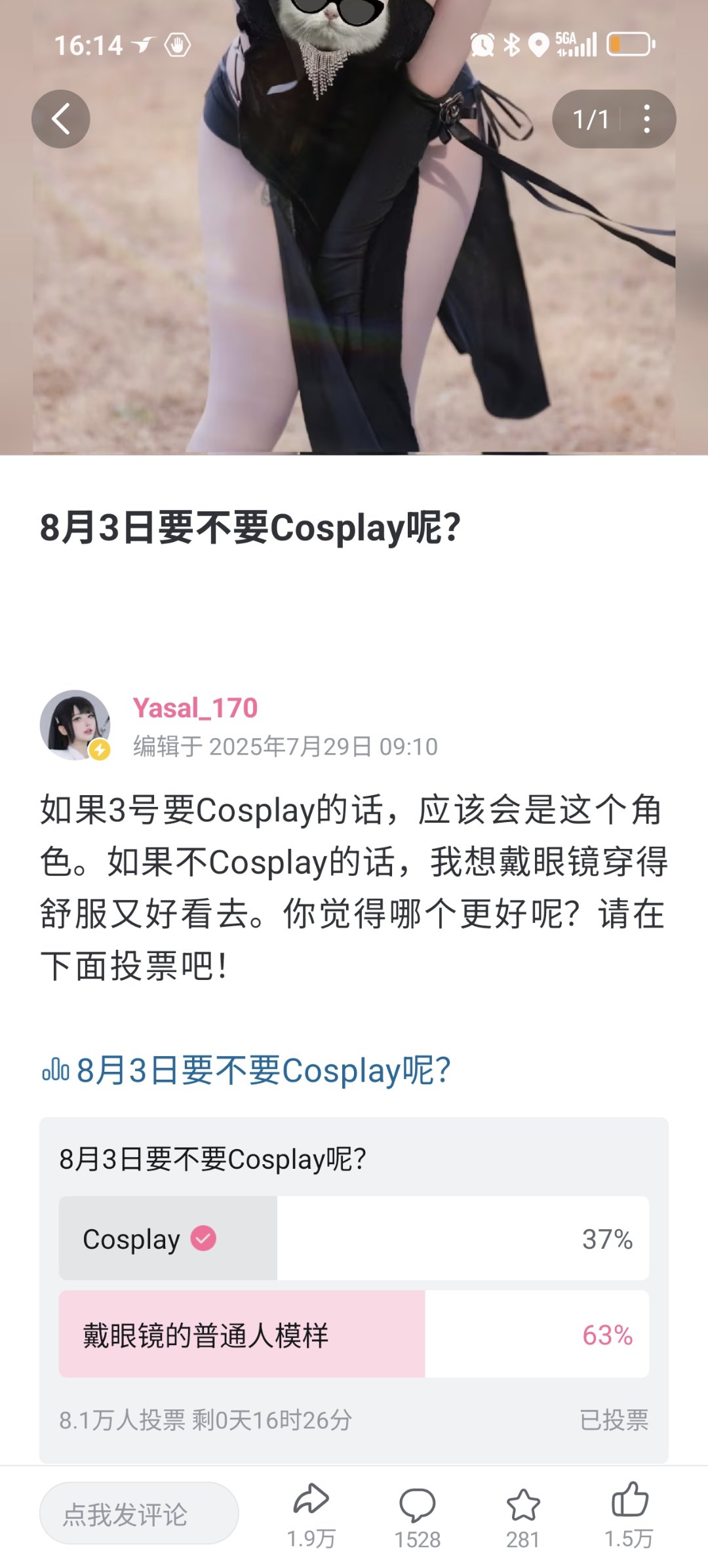Open the Yasal_170 username link

click(x=195, y=708)
